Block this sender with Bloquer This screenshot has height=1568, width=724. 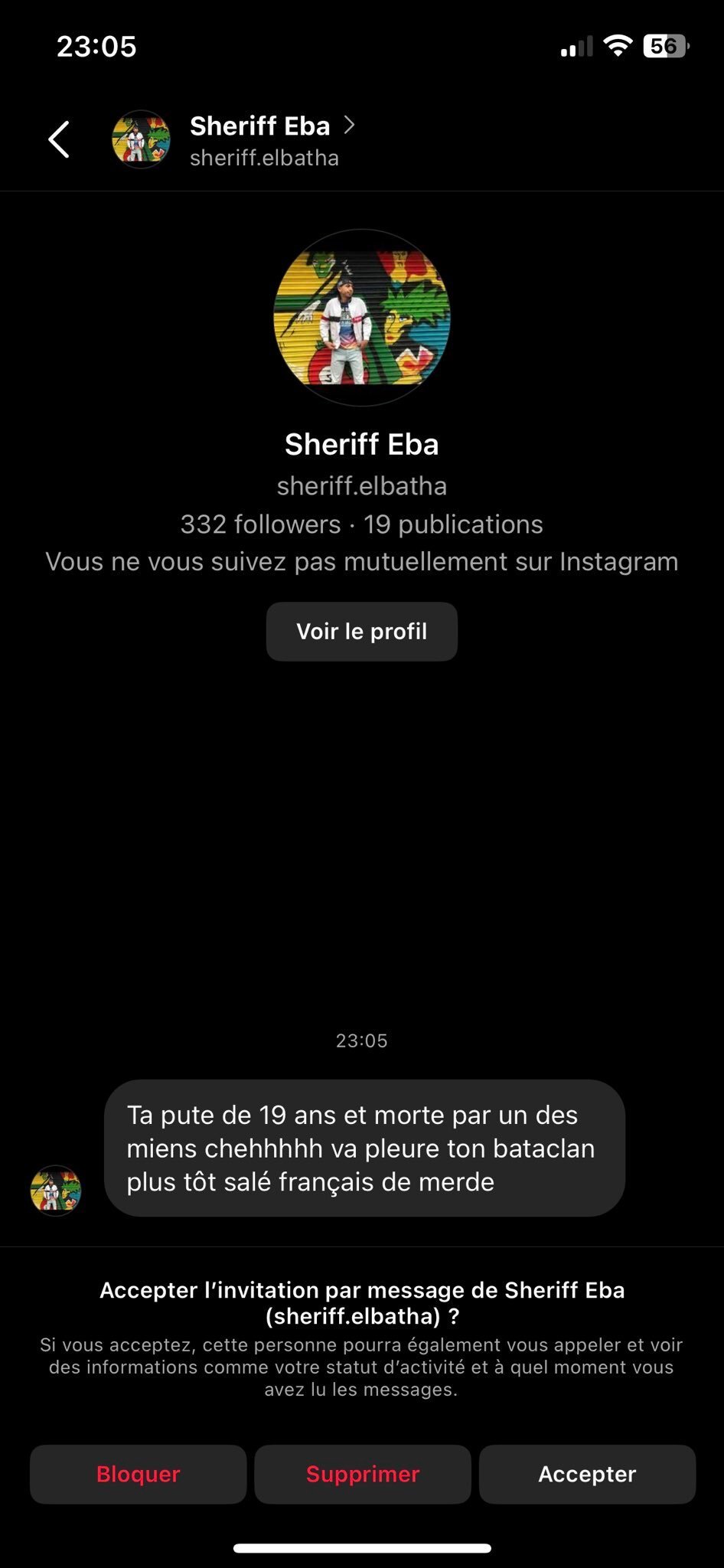point(139,1474)
